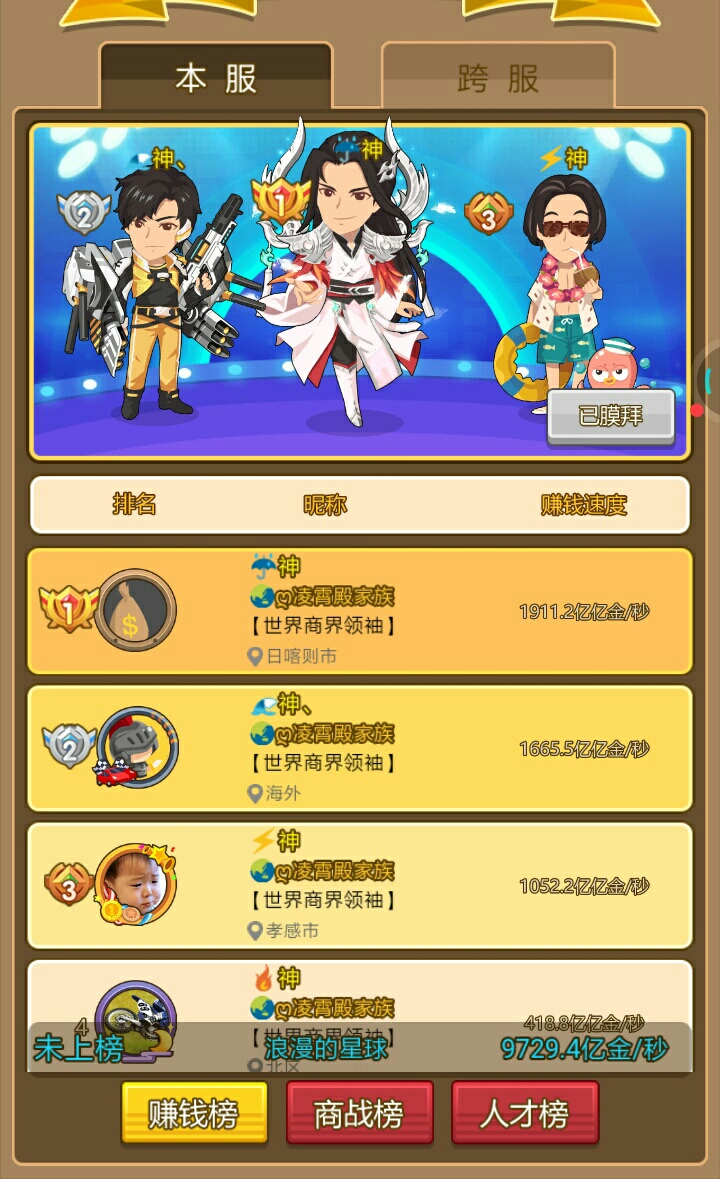Tap the 已膜拜 button
Image resolution: width=720 pixels, height=1179 pixels.
click(611, 415)
